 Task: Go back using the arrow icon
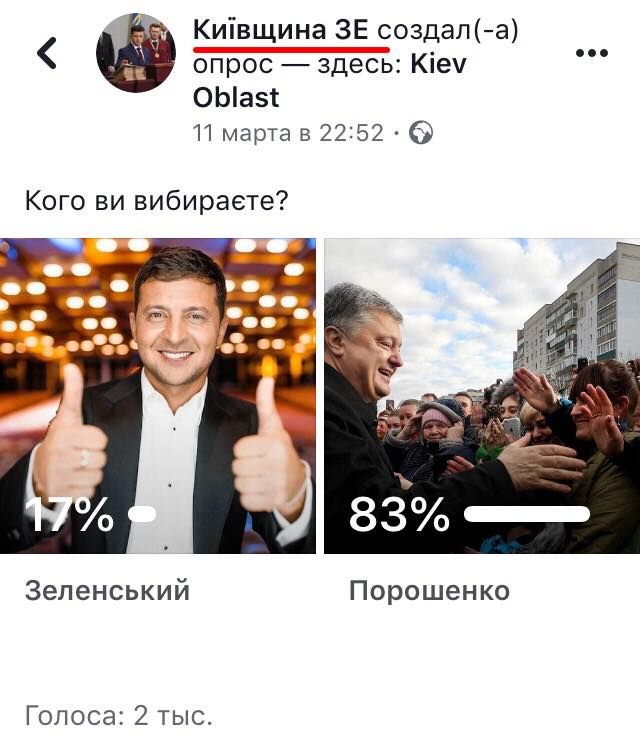pos(47,53)
